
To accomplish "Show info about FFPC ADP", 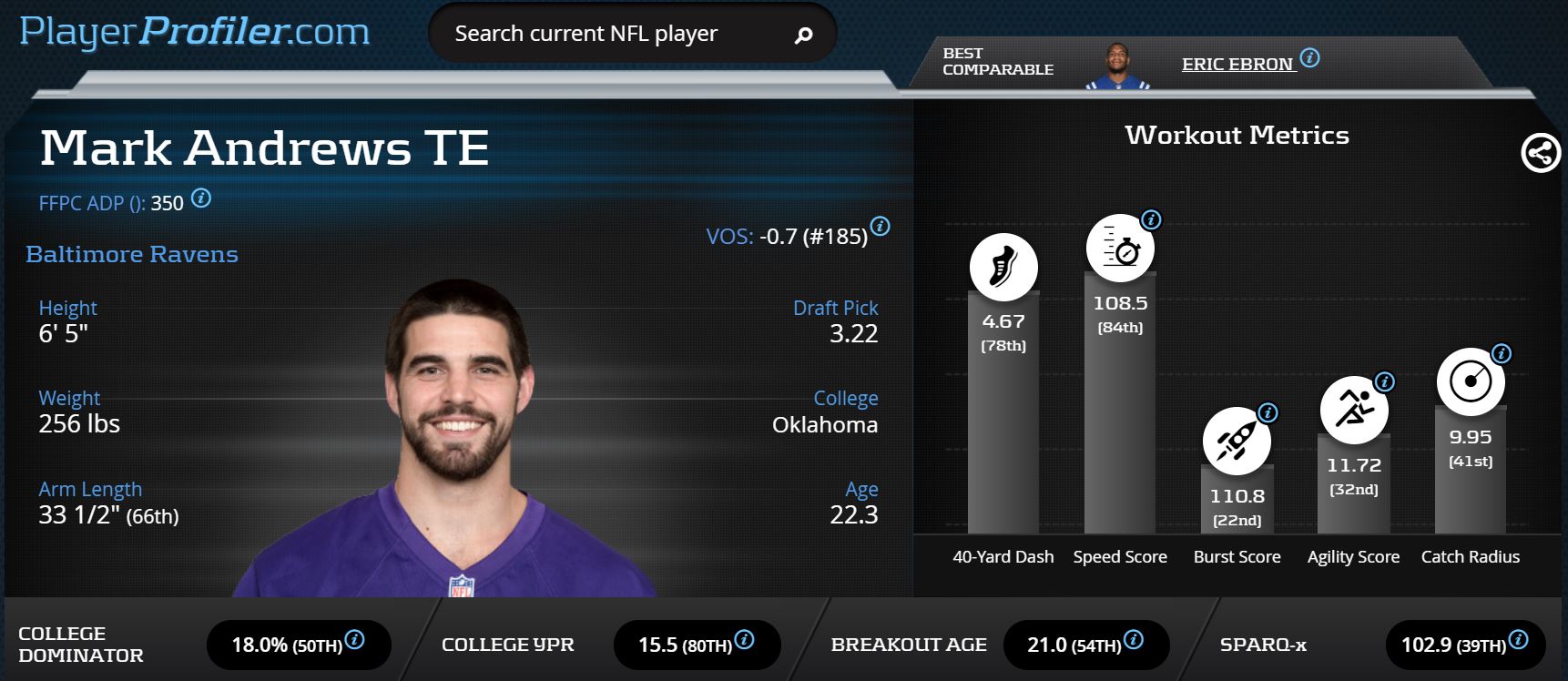I will coord(201,198).
